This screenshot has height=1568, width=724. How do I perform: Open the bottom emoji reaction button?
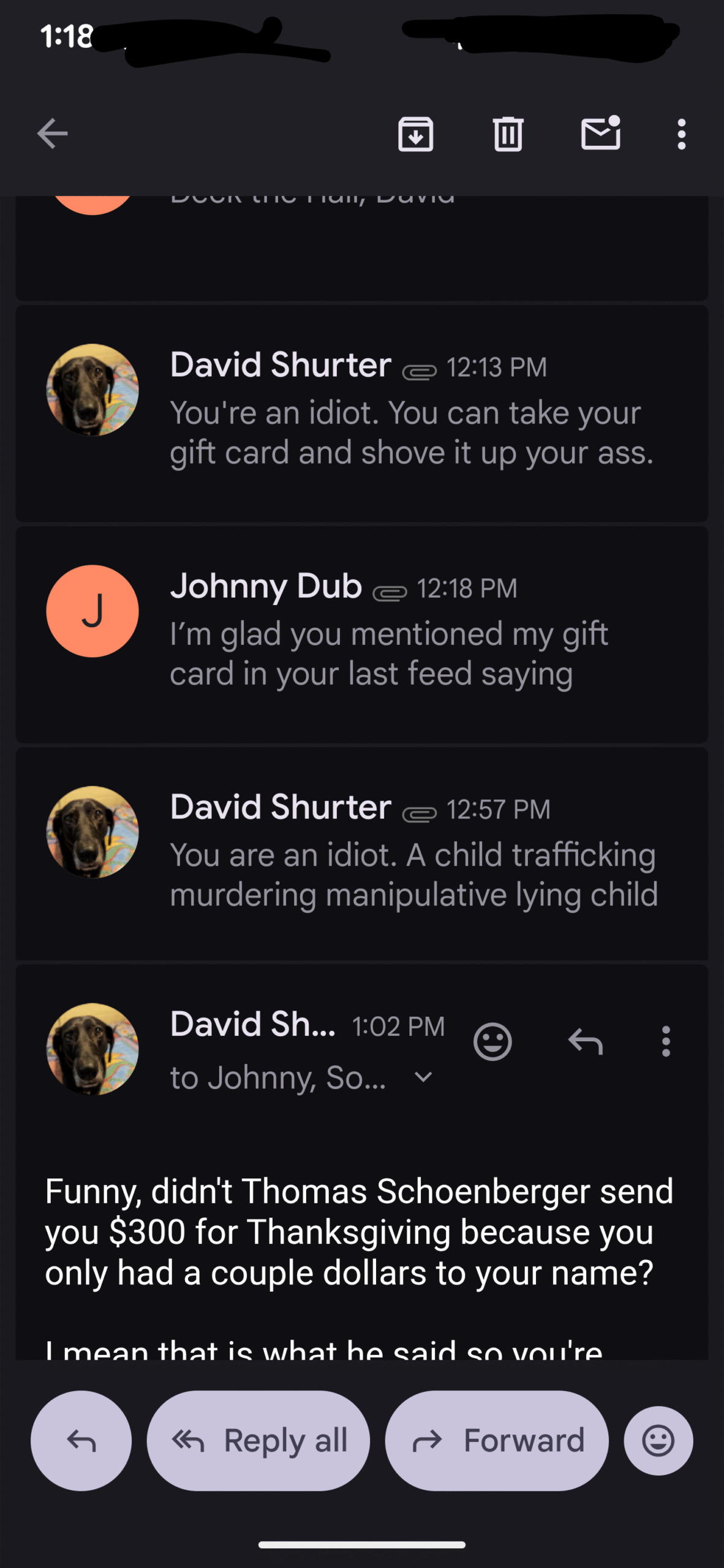[x=658, y=1441]
